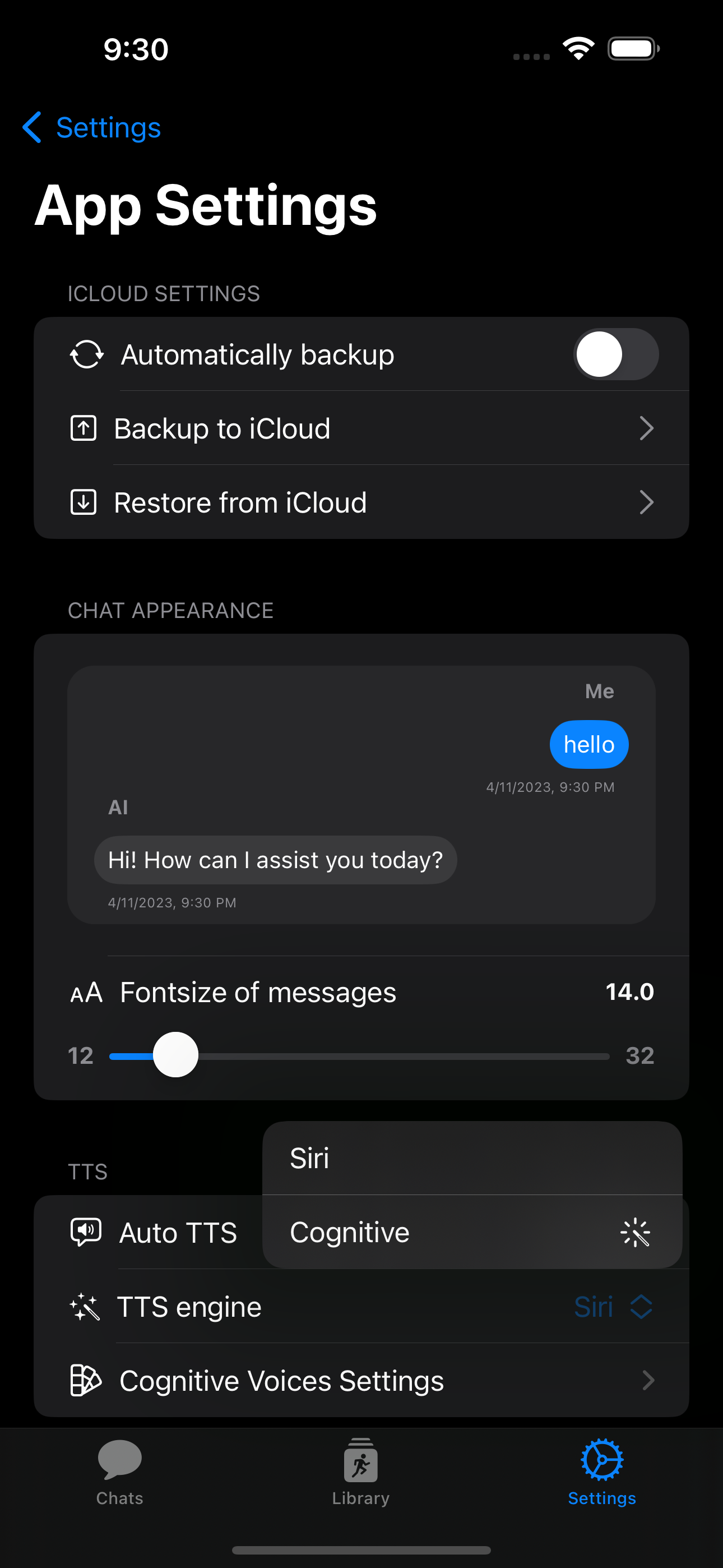Switch to the Library tab
The height and width of the screenshot is (1568, 723).
pos(361,1472)
